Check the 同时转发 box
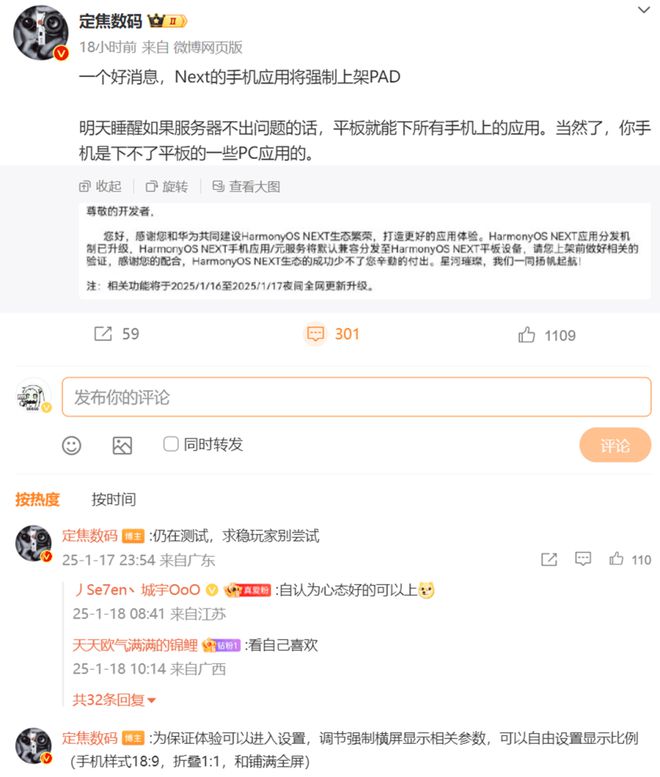 click(x=171, y=444)
